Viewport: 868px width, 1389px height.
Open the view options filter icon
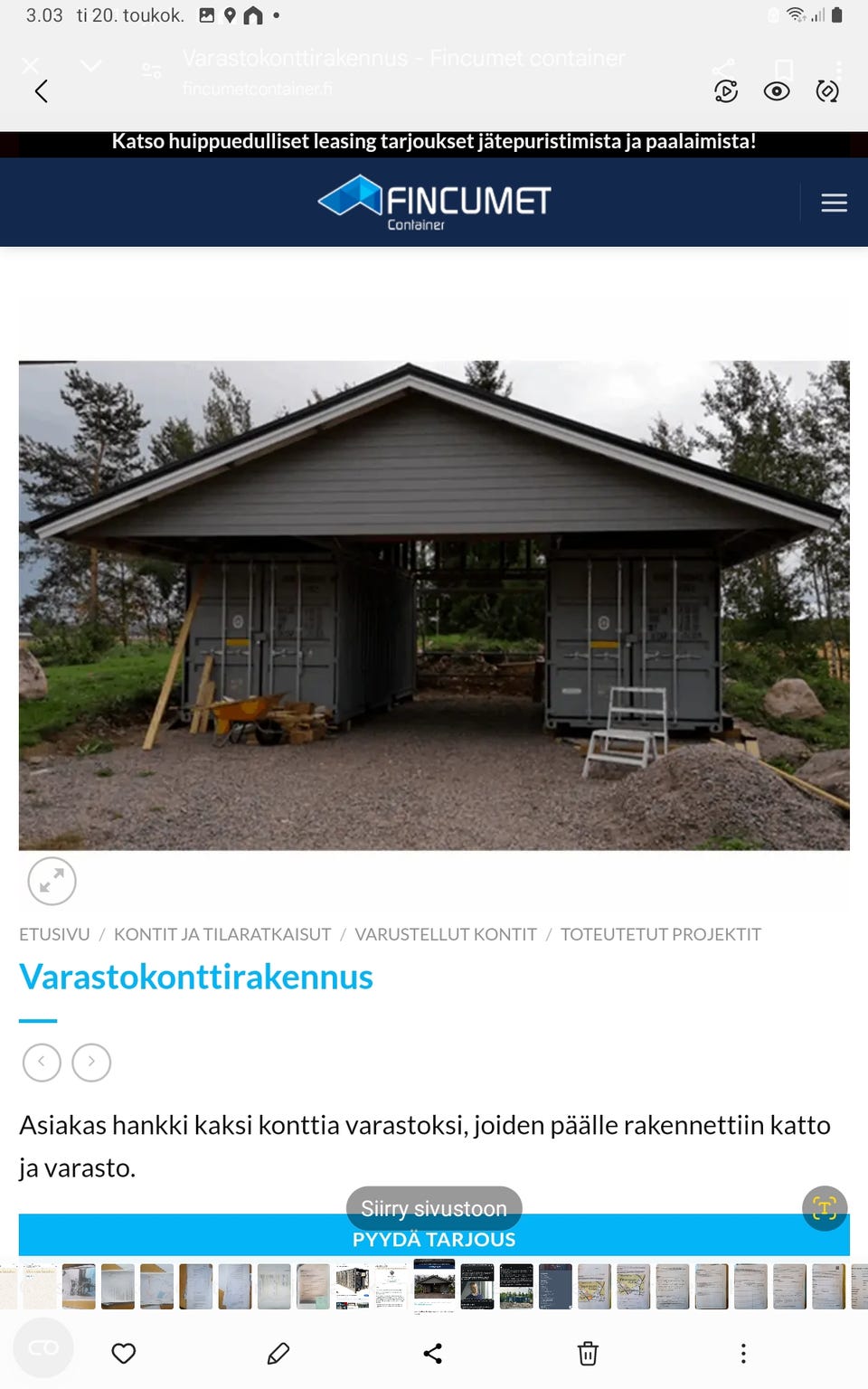coord(151,68)
